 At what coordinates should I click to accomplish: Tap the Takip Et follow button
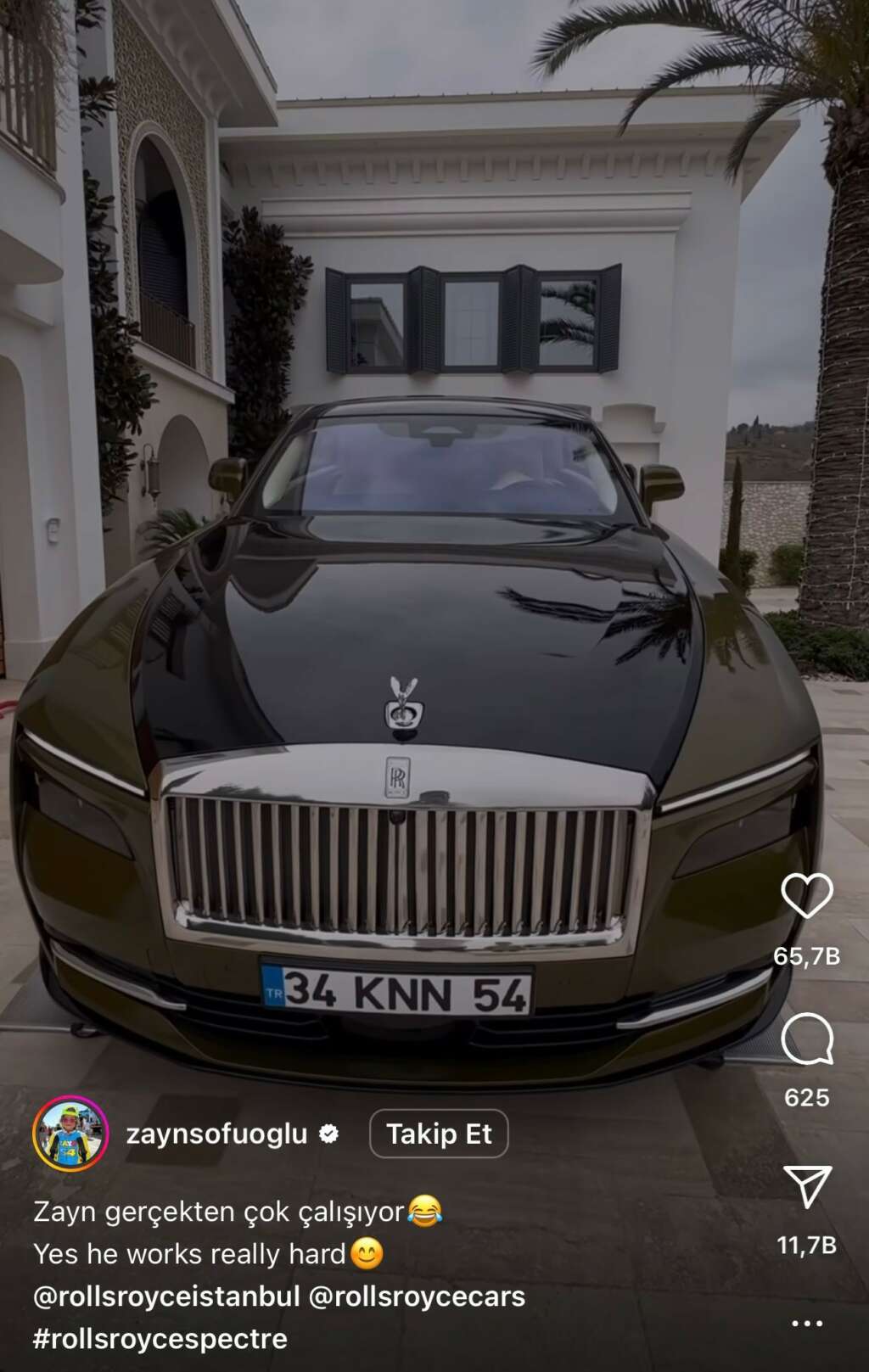click(439, 1134)
